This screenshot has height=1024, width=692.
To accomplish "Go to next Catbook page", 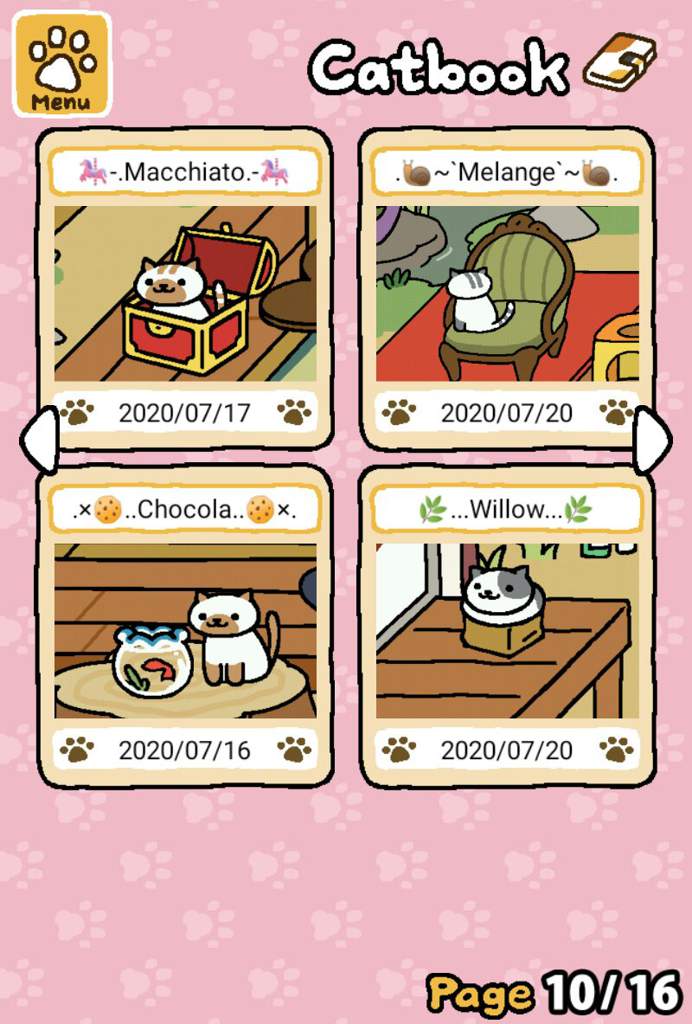I will pyautogui.click(x=652, y=440).
